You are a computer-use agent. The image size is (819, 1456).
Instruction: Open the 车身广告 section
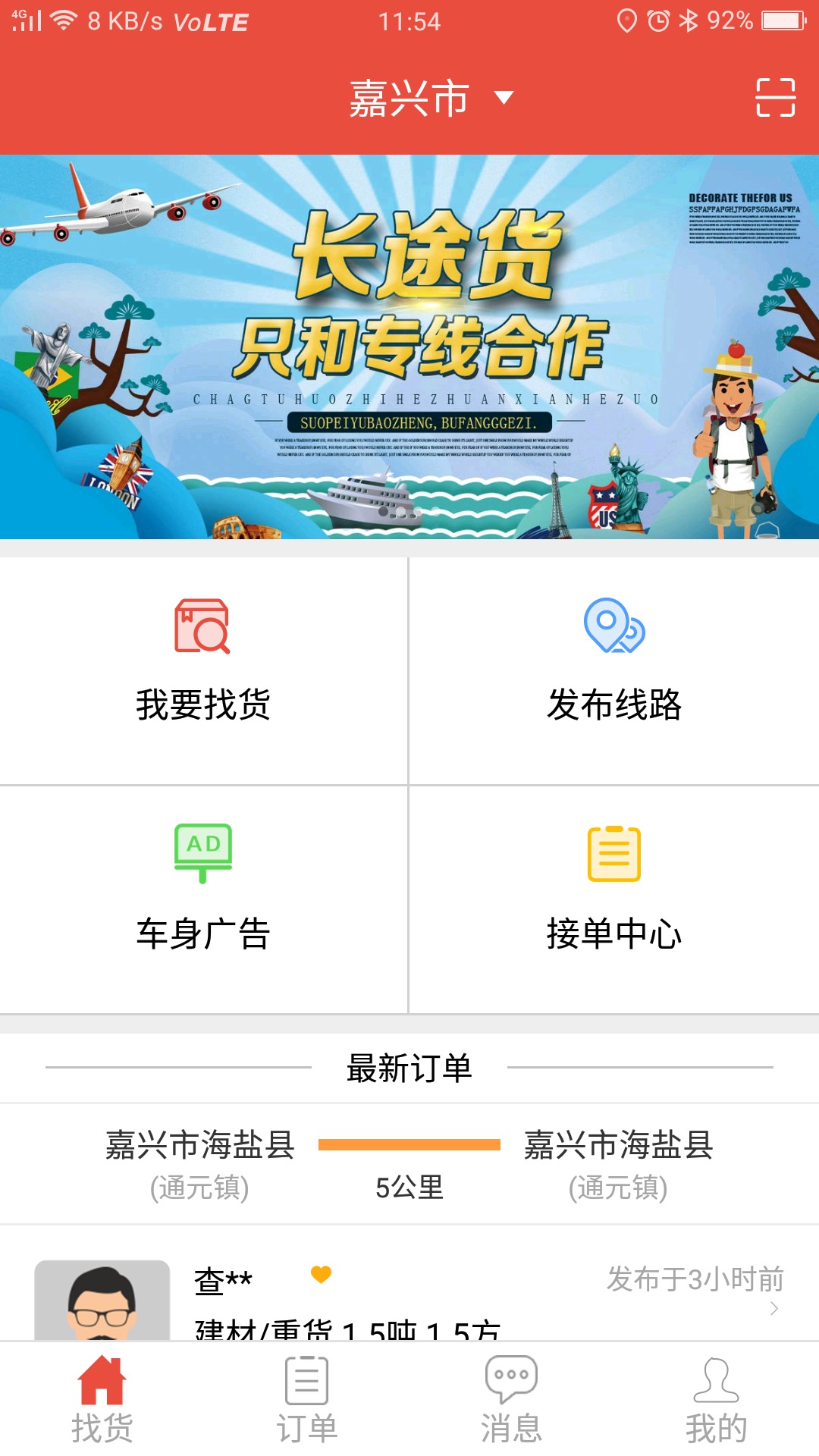click(x=203, y=899)
